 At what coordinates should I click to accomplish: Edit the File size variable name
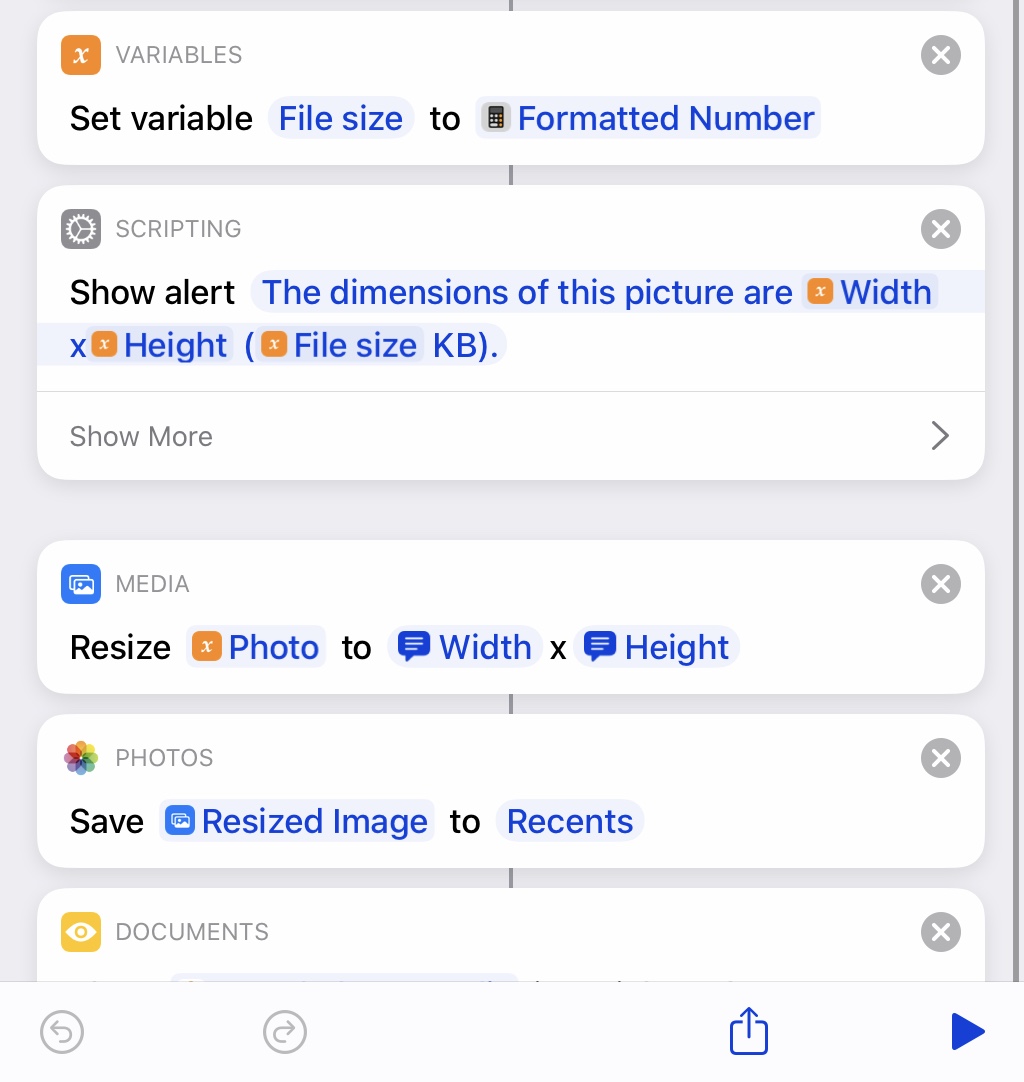point(340,118)
